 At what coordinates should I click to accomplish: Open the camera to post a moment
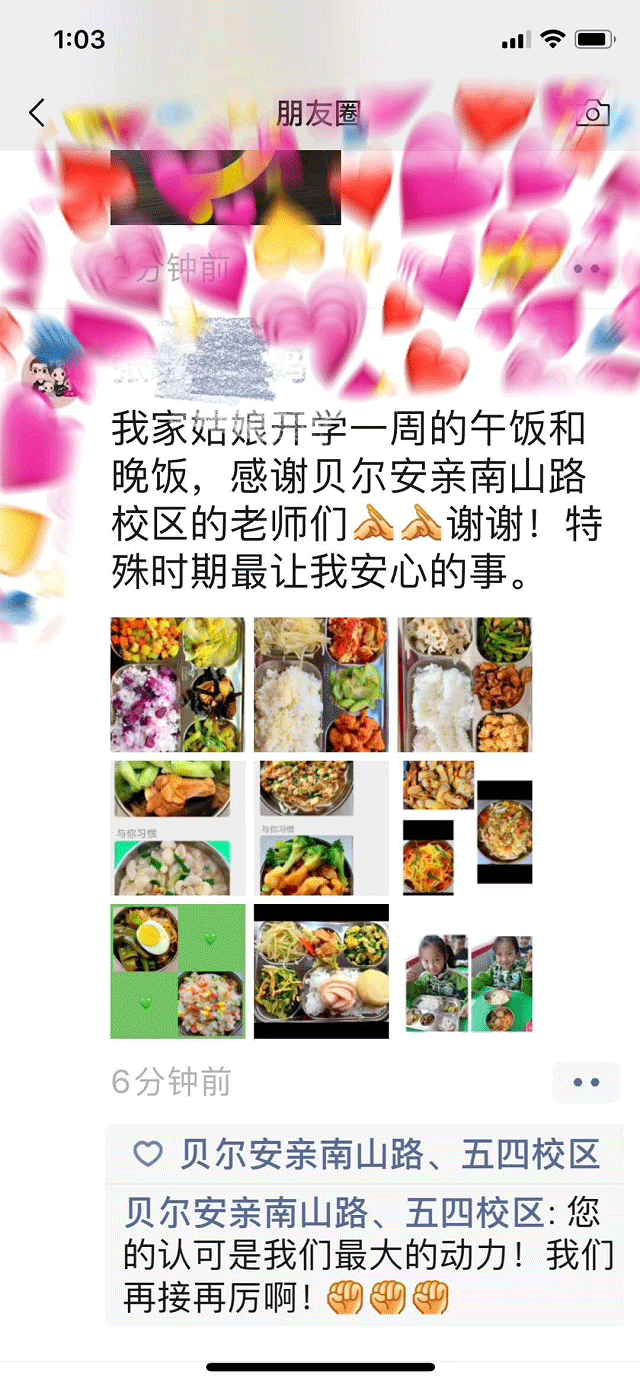592,113
